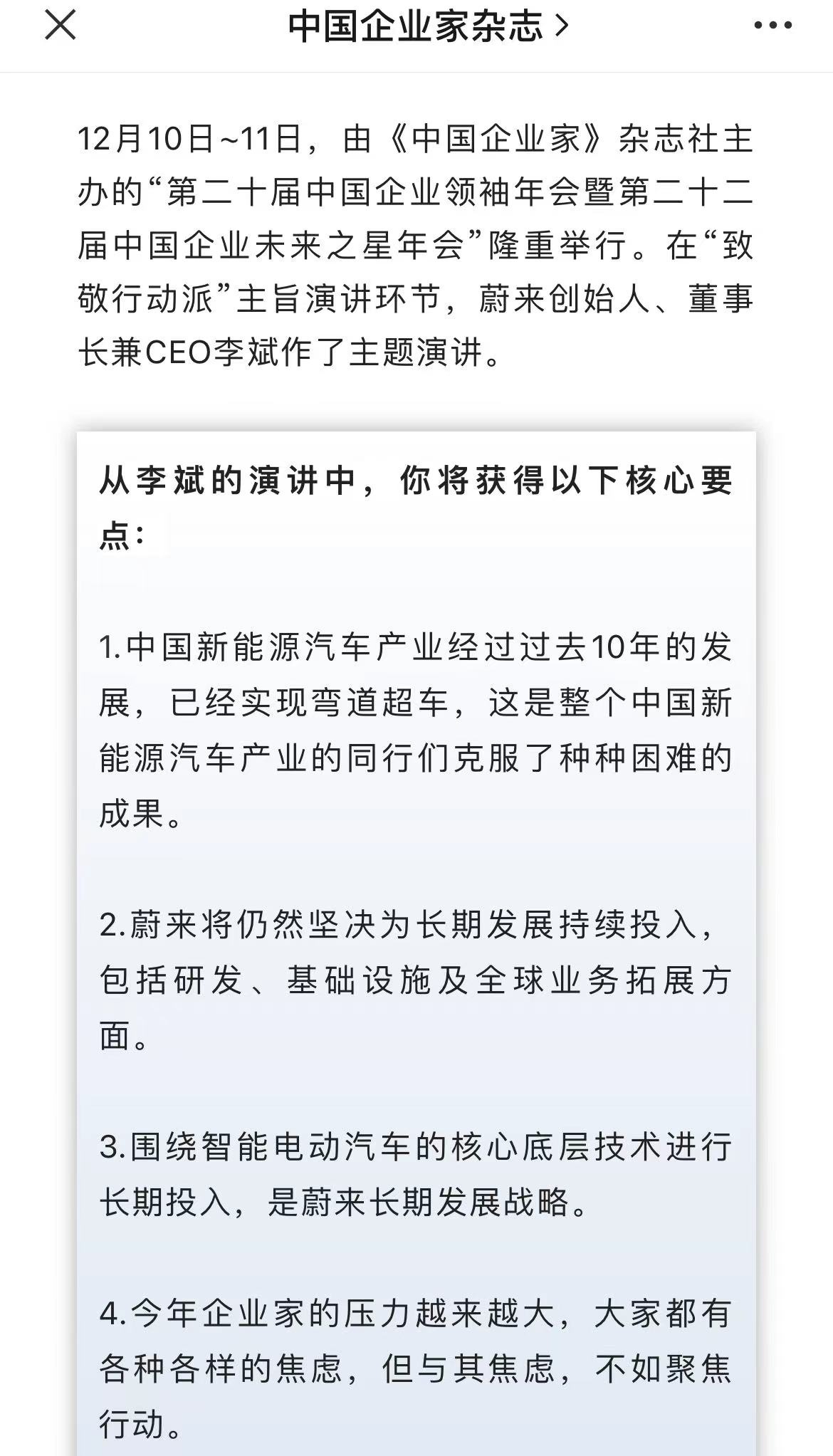Screen dimensions: 833x1456
Task: Close the article page
Action: (x=61, y=26)
